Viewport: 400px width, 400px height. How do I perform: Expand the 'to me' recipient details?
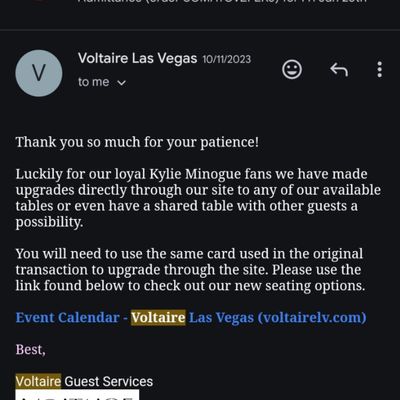pyautogui.click(x=102, y=82)
